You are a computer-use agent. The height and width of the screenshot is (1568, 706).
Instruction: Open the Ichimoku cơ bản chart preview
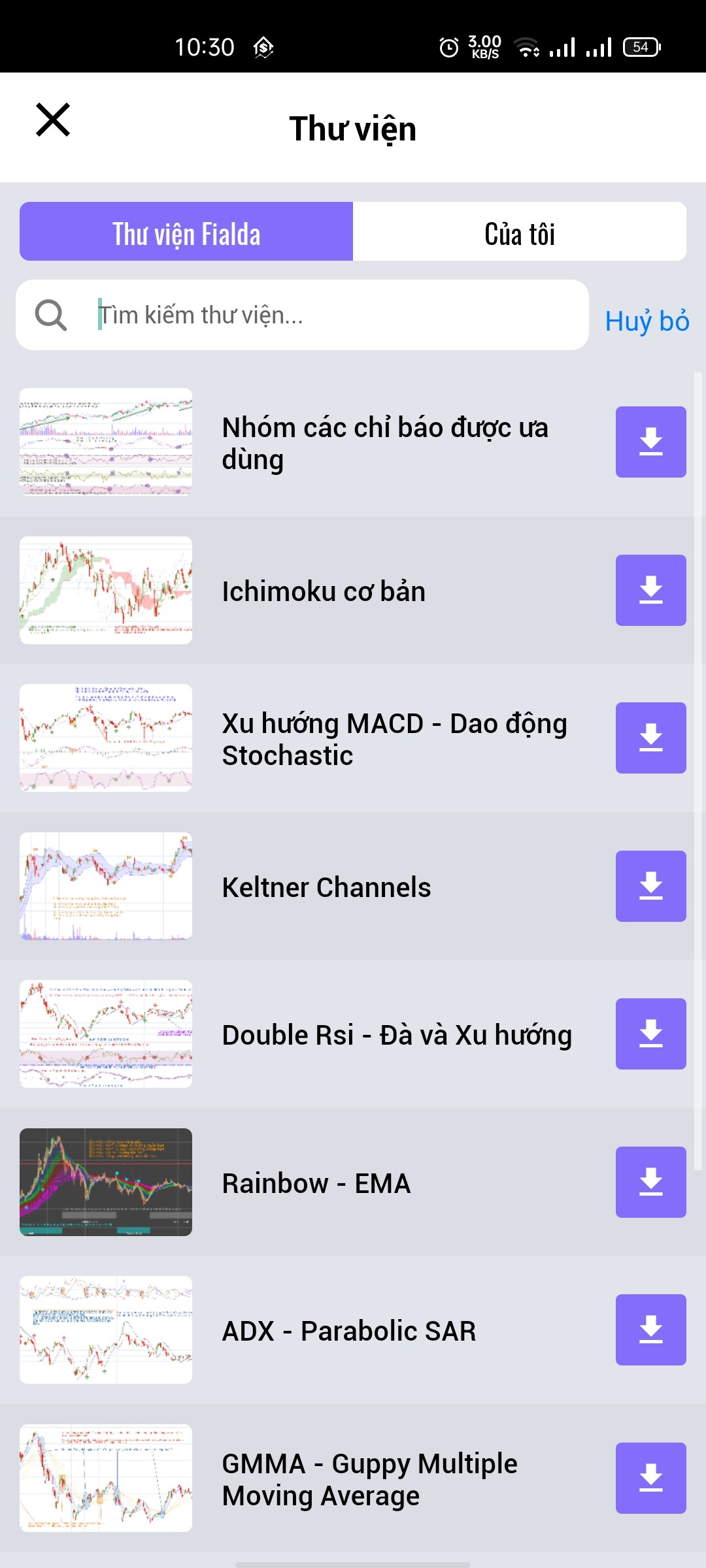click(106, 591)
